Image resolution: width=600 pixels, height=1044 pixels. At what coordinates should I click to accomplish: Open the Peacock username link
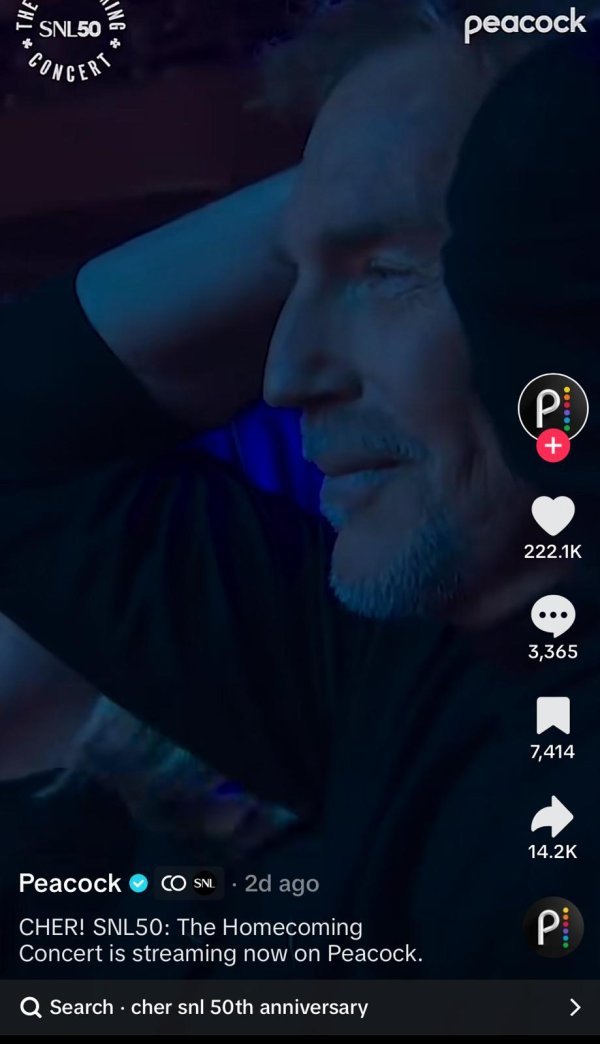[70, 883]
